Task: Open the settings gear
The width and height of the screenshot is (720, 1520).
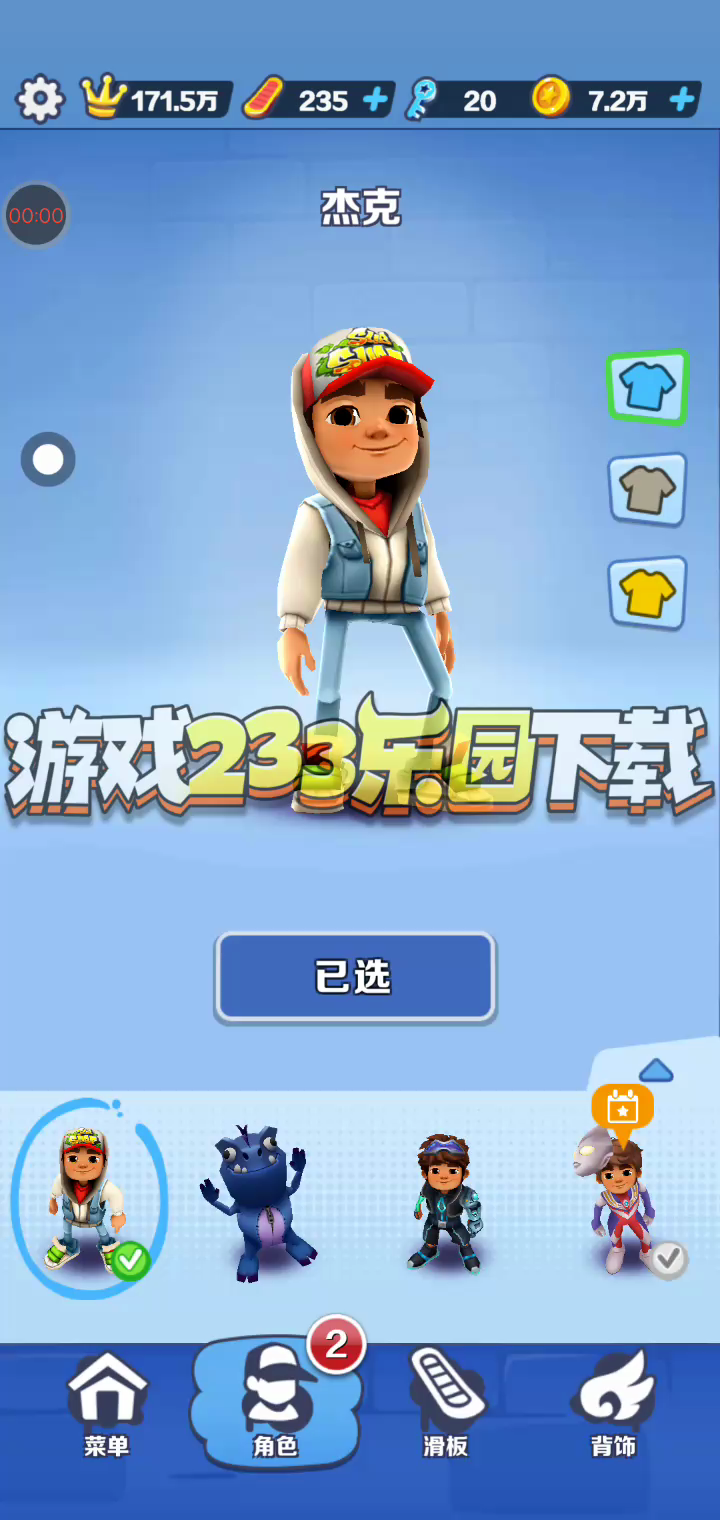Action: coord(40,100)
